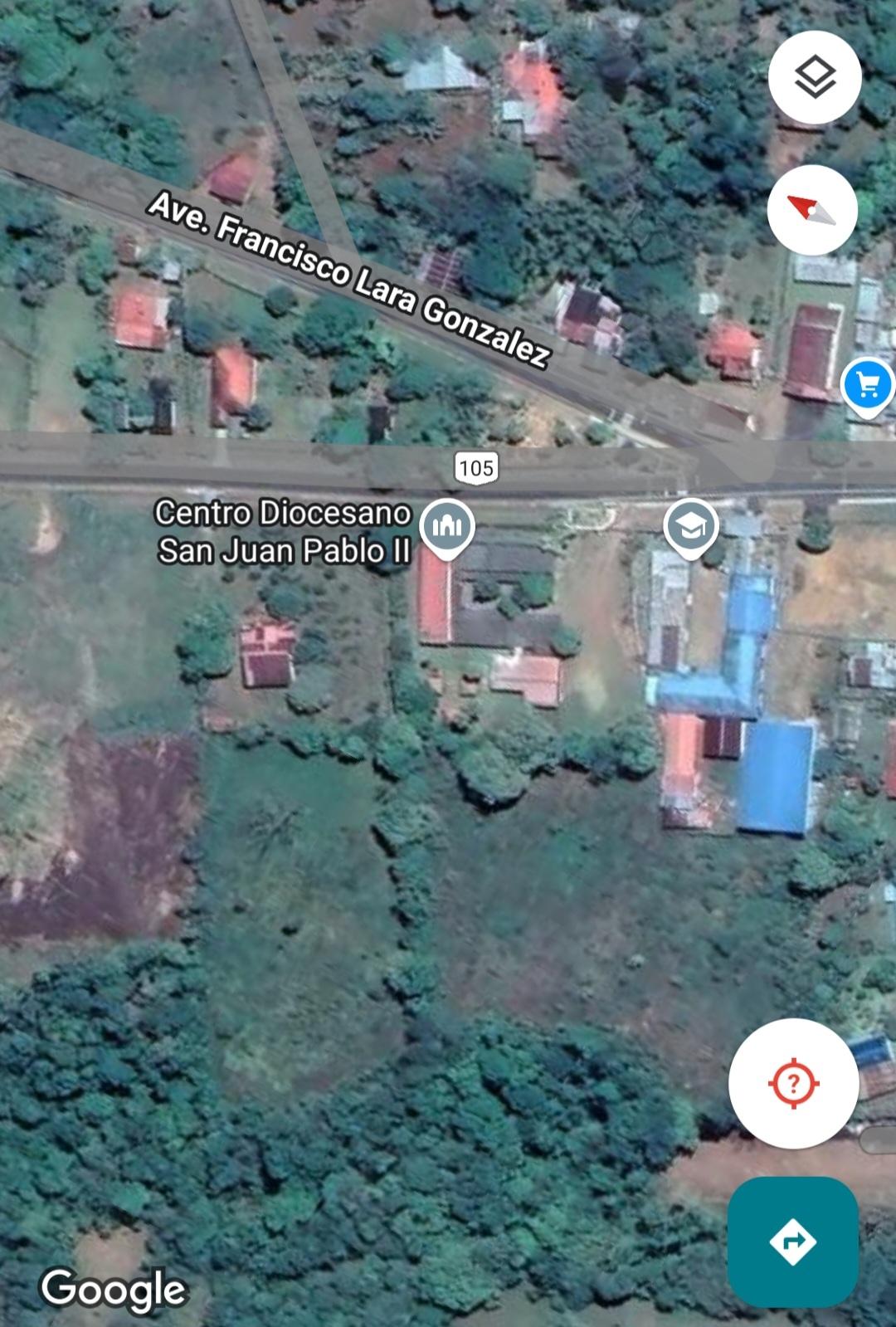Select the Centro Diocesano San Juan Pablo II pin
This screenshot has height=1327, width=896.
446,527
